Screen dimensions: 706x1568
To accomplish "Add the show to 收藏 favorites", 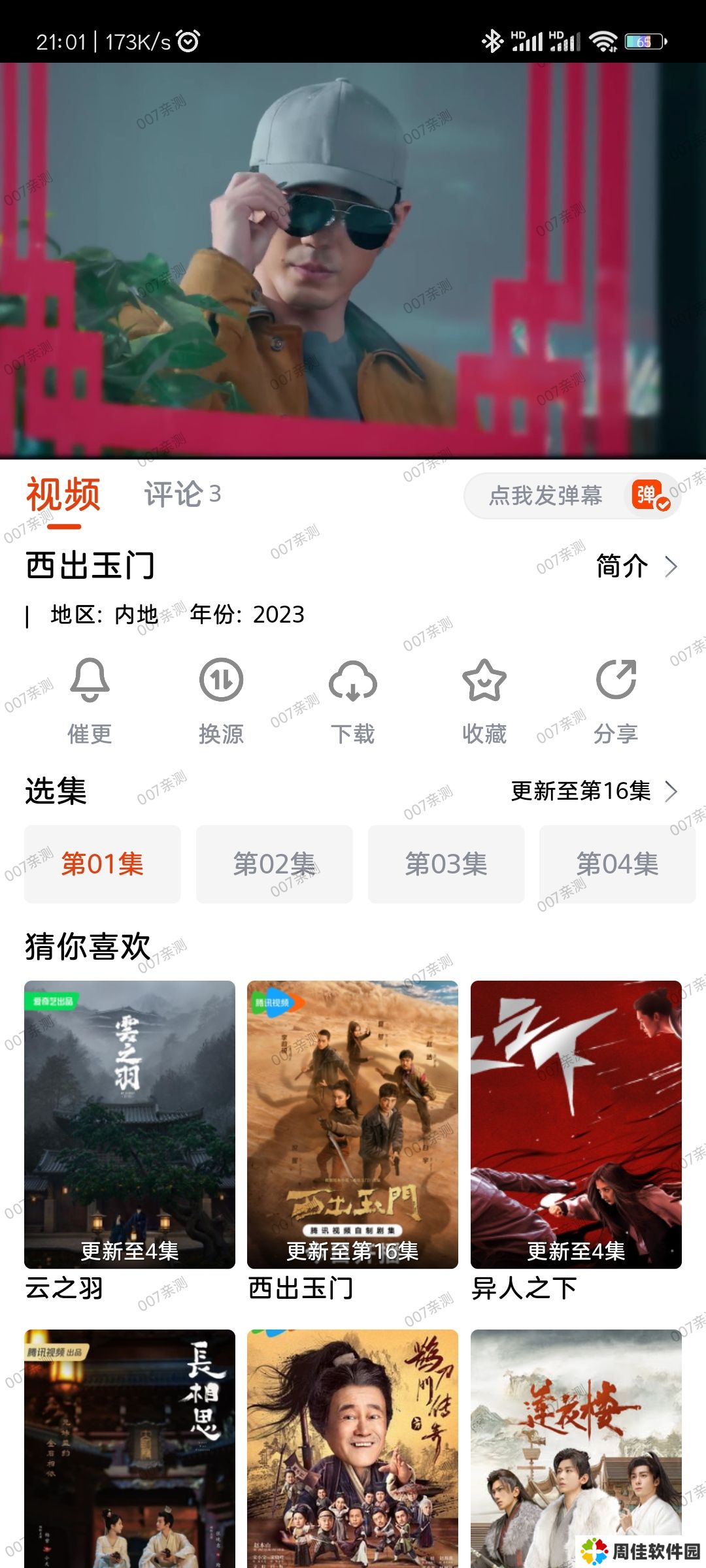I will pyautogui.click(x=484, y=681).
